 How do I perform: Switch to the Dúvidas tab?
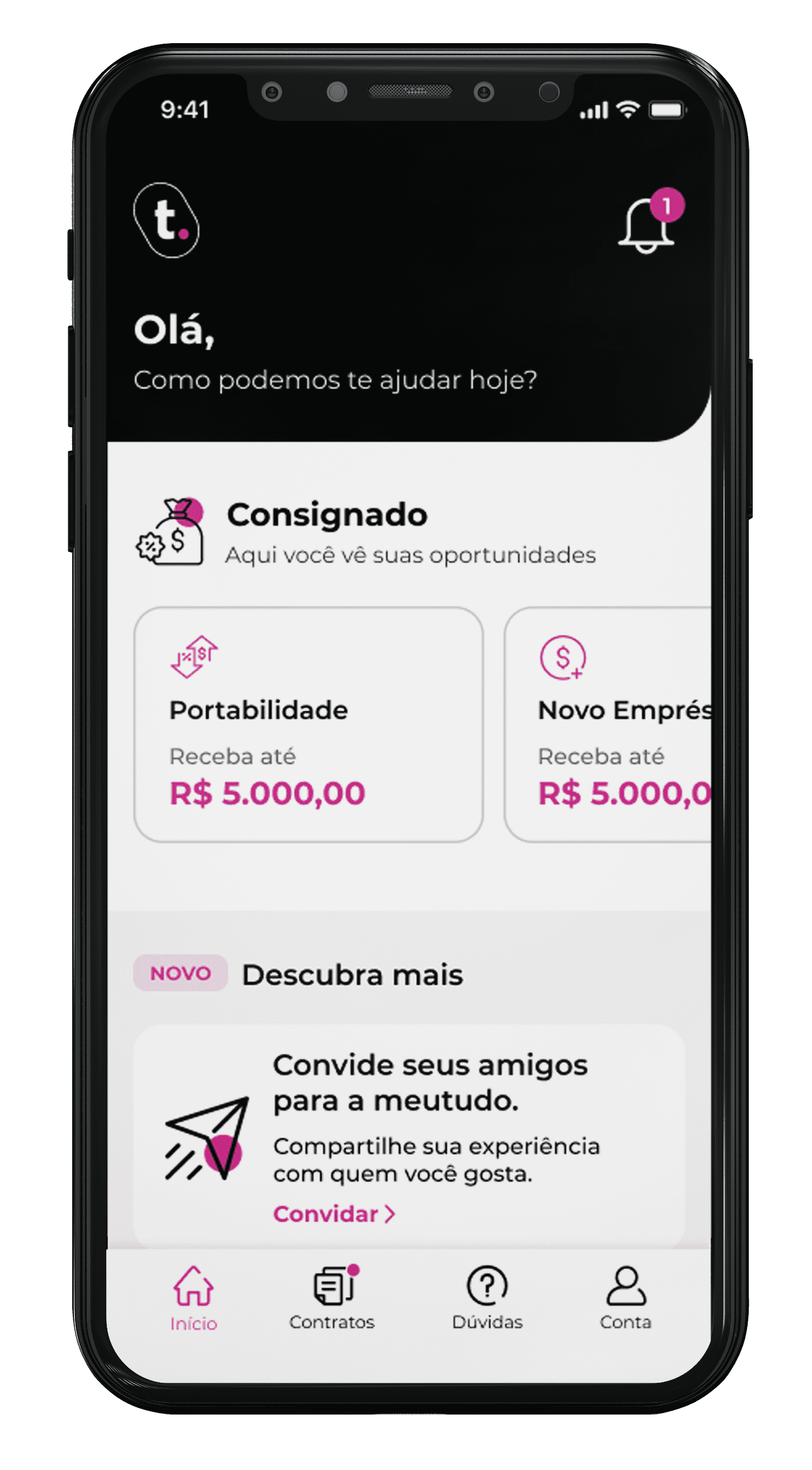(x=487, y=1307)
